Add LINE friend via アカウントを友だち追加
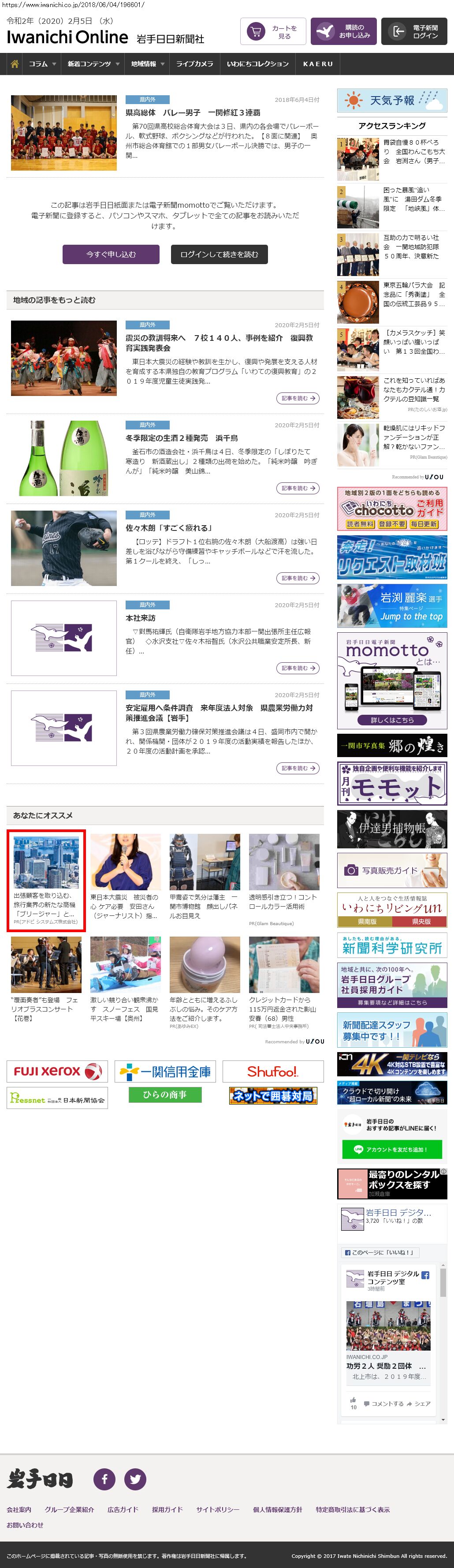 pyautogui.click(x=392, y=1149)
